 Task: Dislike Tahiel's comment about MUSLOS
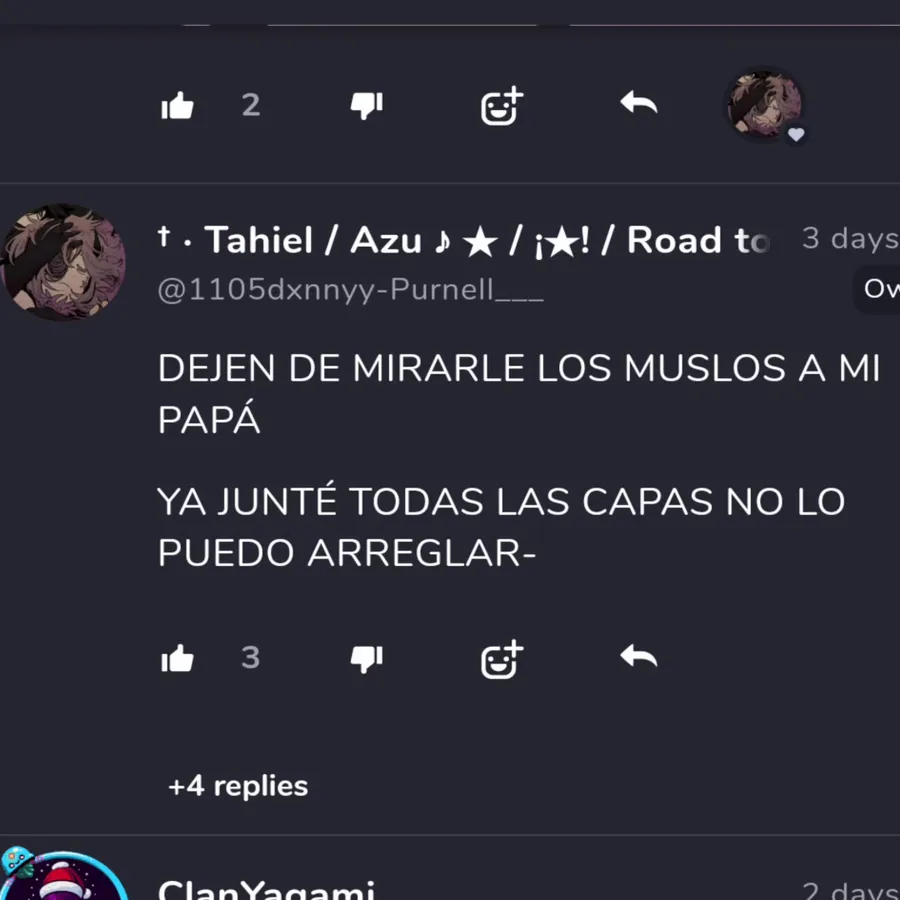click(367, 658)
